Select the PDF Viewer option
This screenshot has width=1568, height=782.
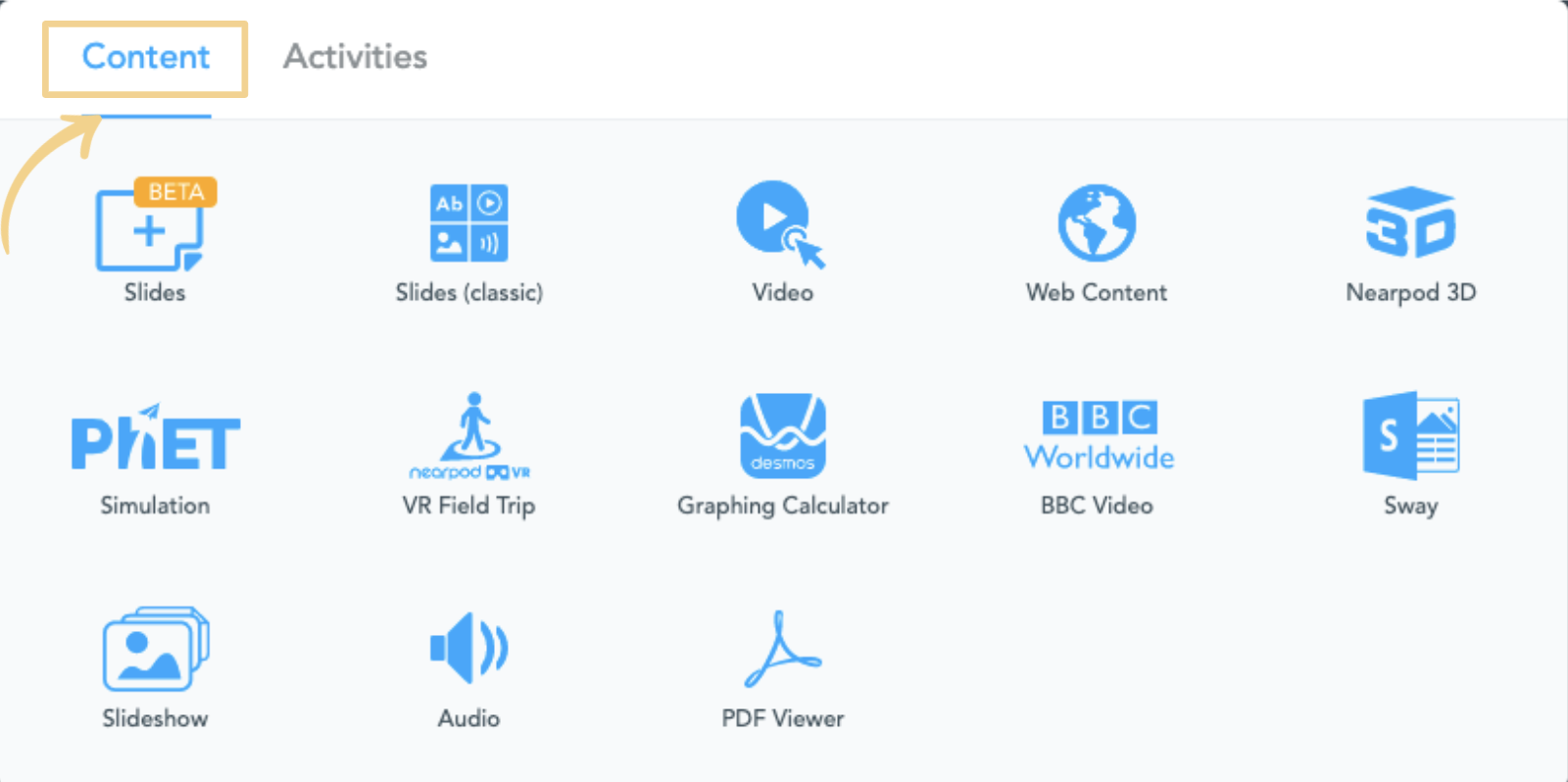tap(782, 668)
